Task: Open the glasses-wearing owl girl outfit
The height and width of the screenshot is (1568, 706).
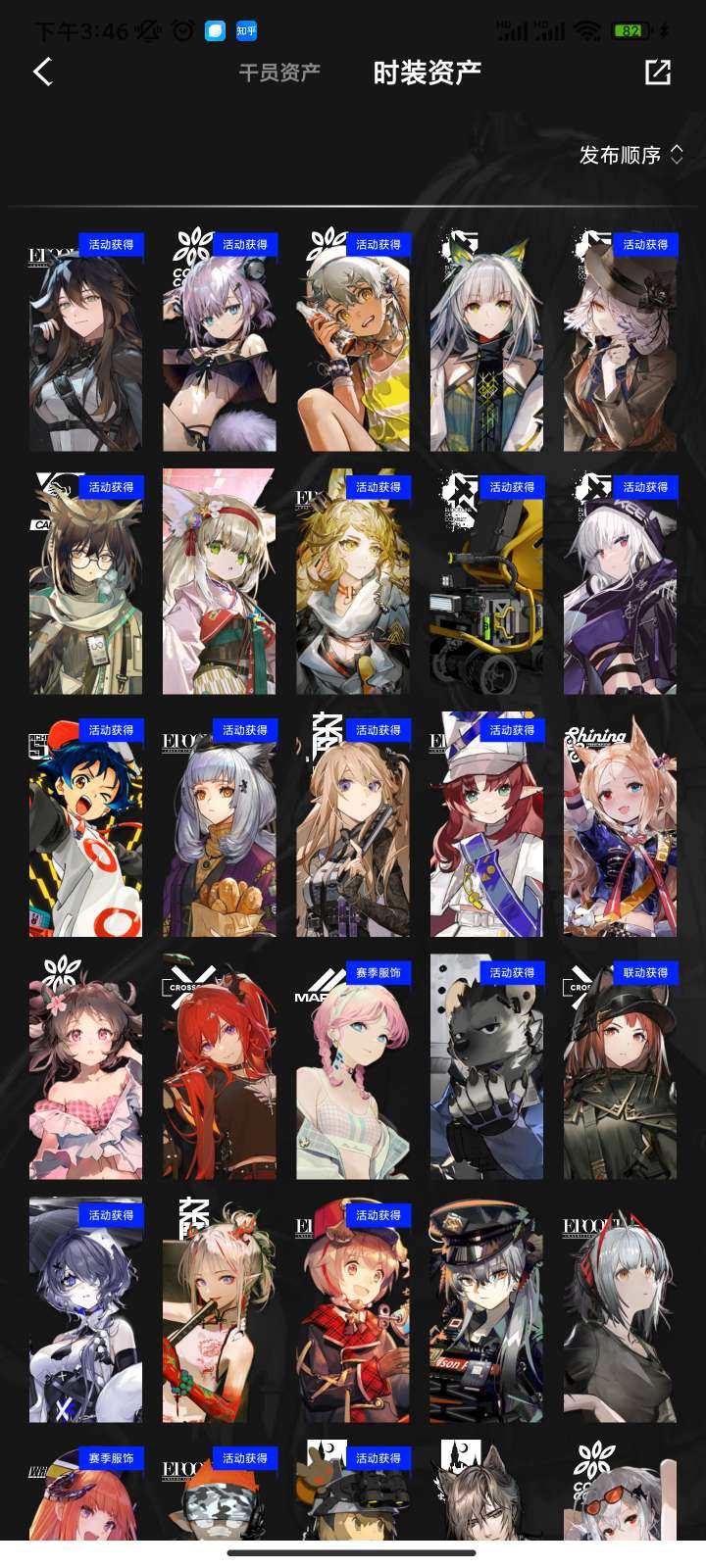Action: click(x=85, y=582)
